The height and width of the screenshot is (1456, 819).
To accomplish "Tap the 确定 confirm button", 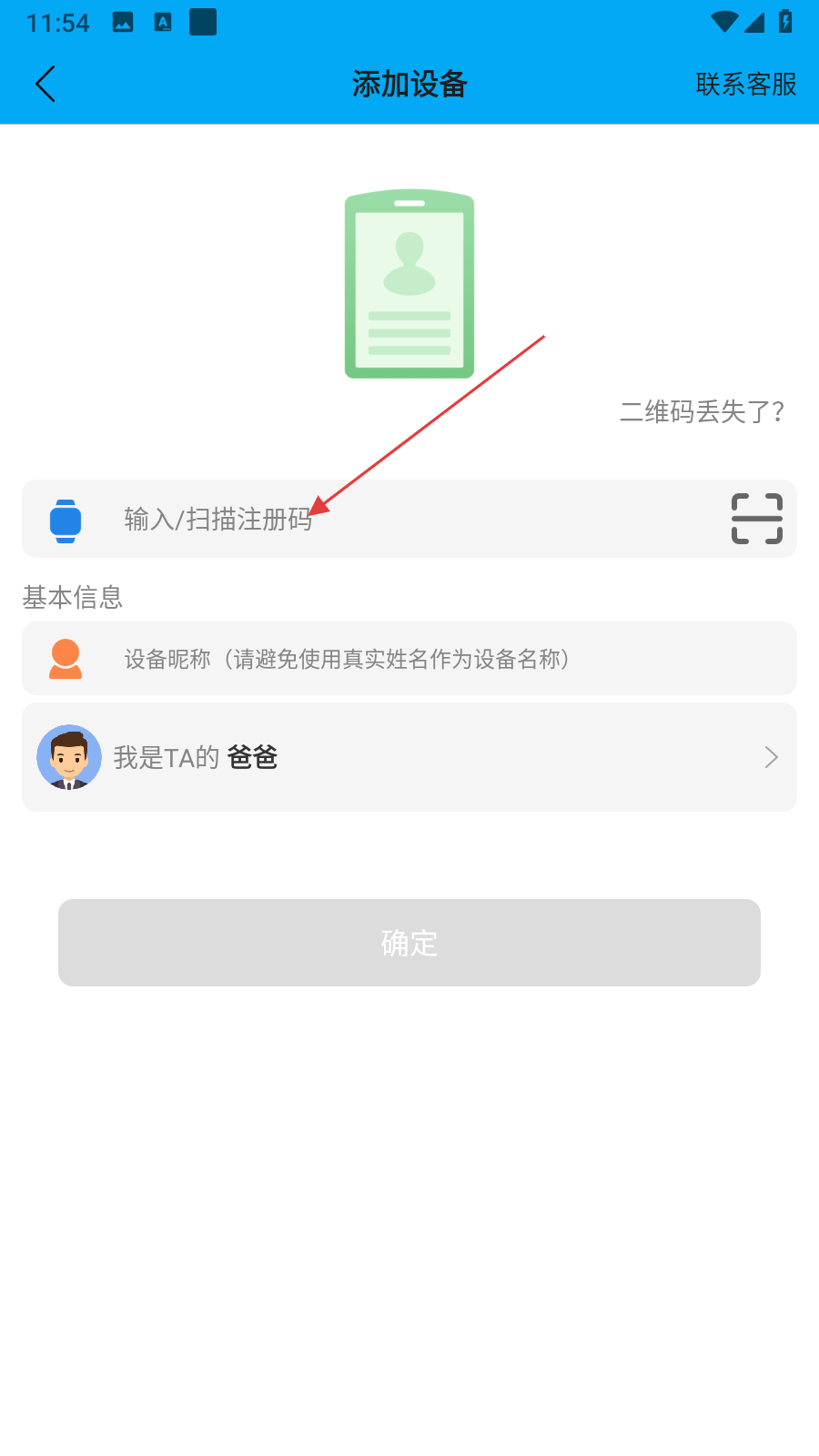I will [x=409, y=943].
